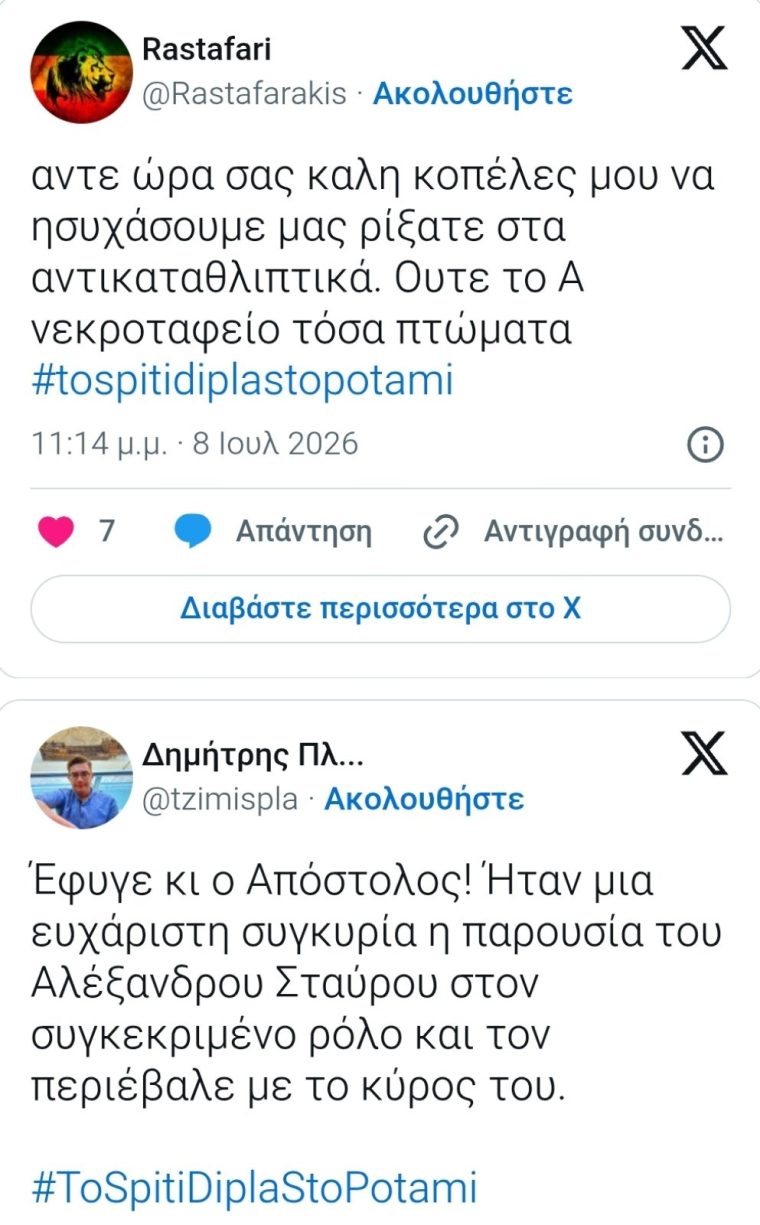Open X logo on Δημήτρης's tweet
This screenshot has height=1225, width=760.
tap(705, 752)
